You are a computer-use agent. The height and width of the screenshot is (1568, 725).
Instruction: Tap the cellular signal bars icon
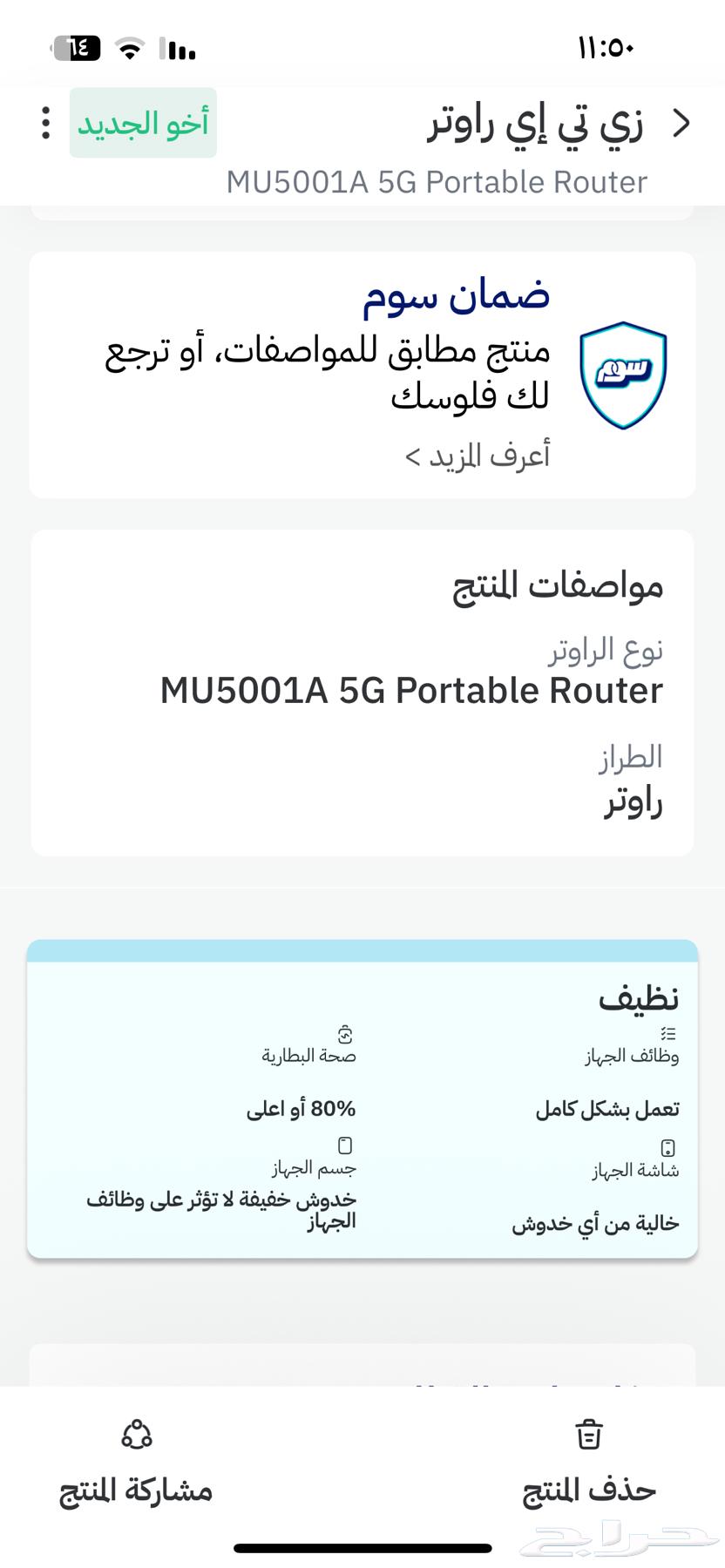tap(178, 51)
